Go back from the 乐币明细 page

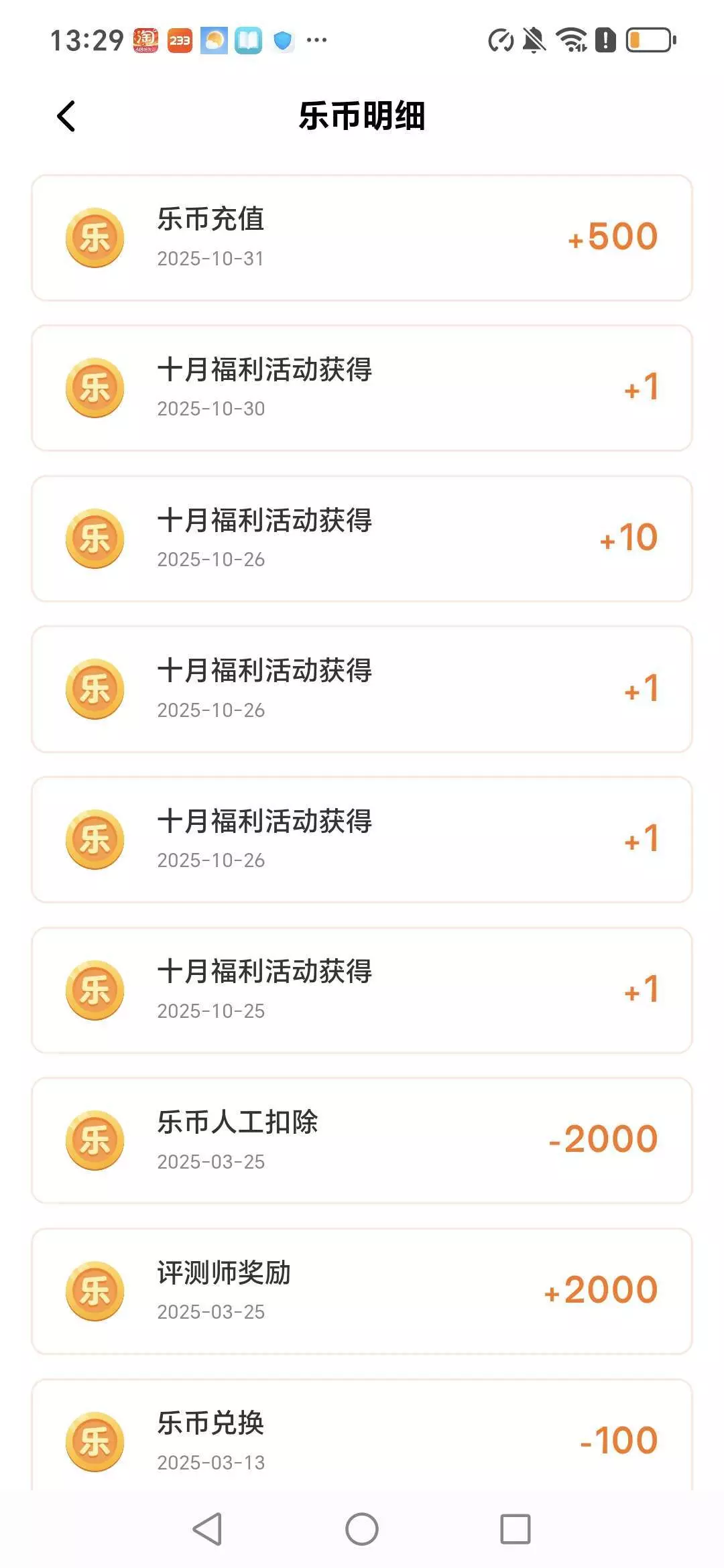[x=66, y=117]
